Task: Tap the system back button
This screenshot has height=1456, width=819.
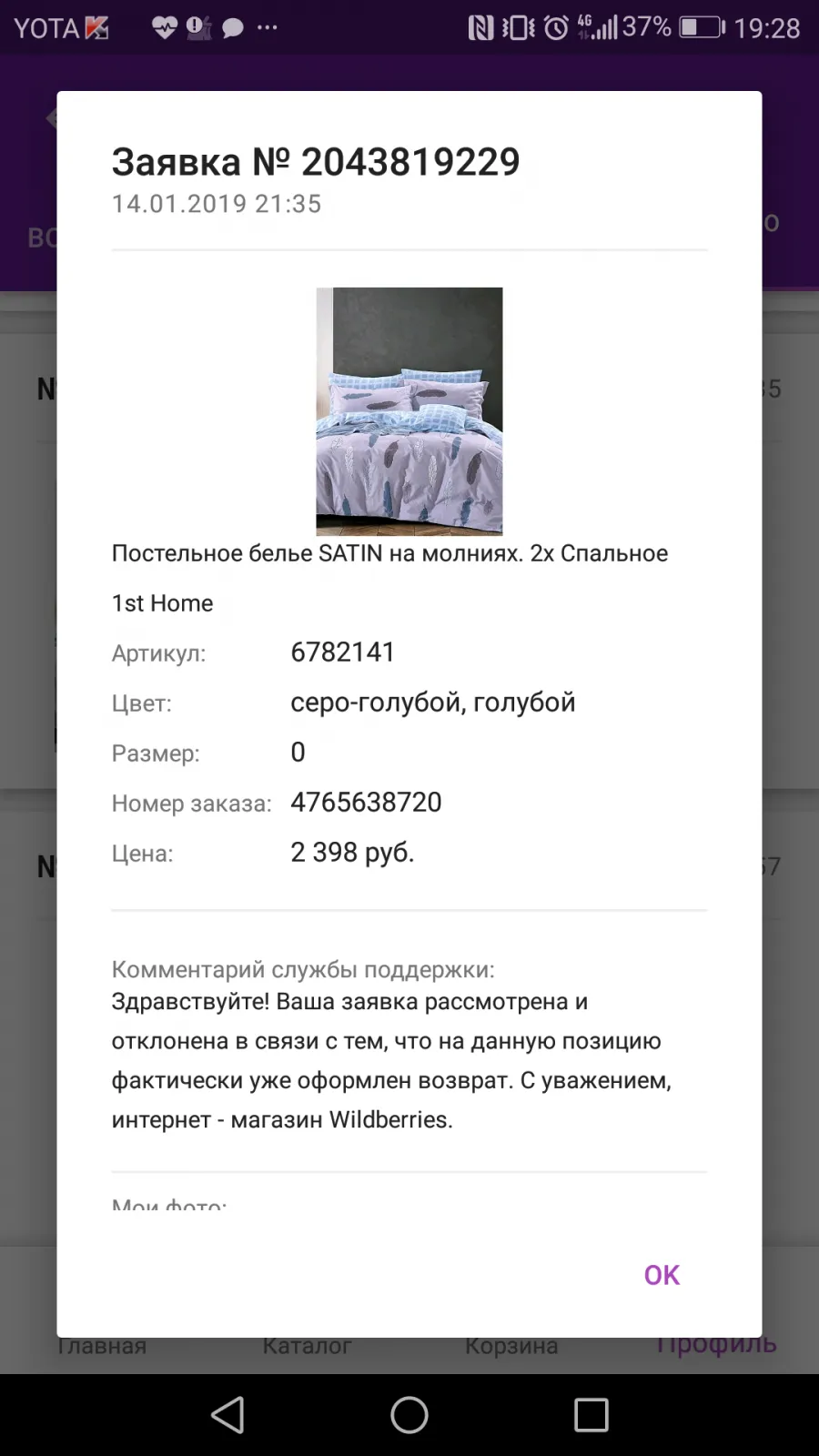Action: coord(227,1415)
